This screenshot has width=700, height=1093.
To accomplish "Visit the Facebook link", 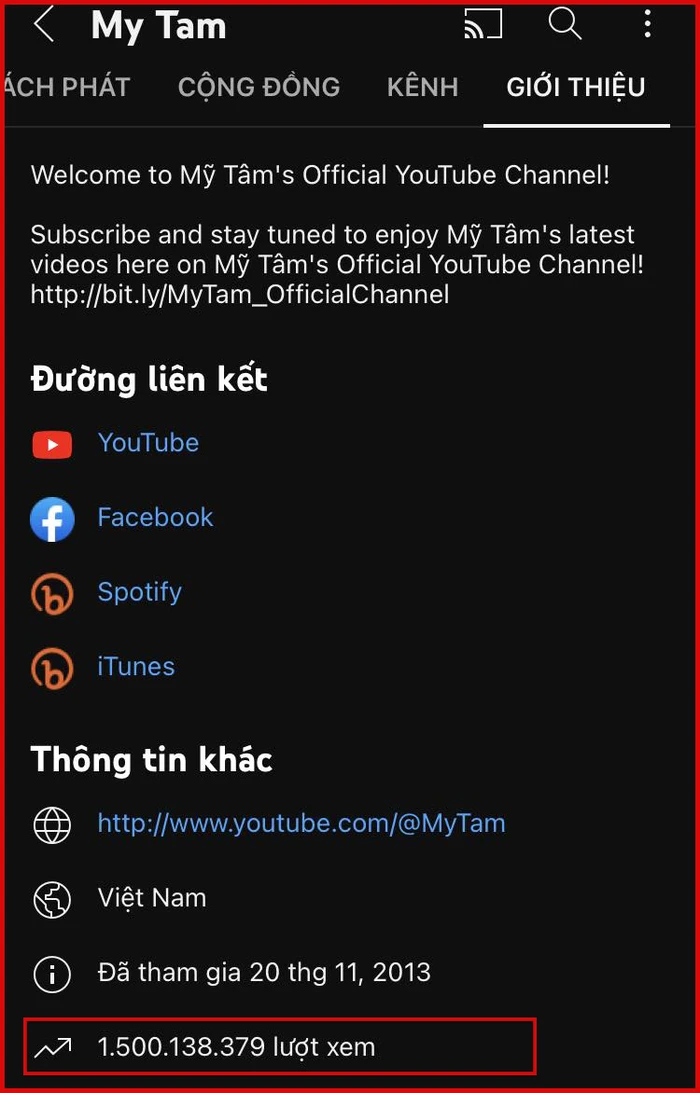I will pyautogui.click(x=155, y=517).
